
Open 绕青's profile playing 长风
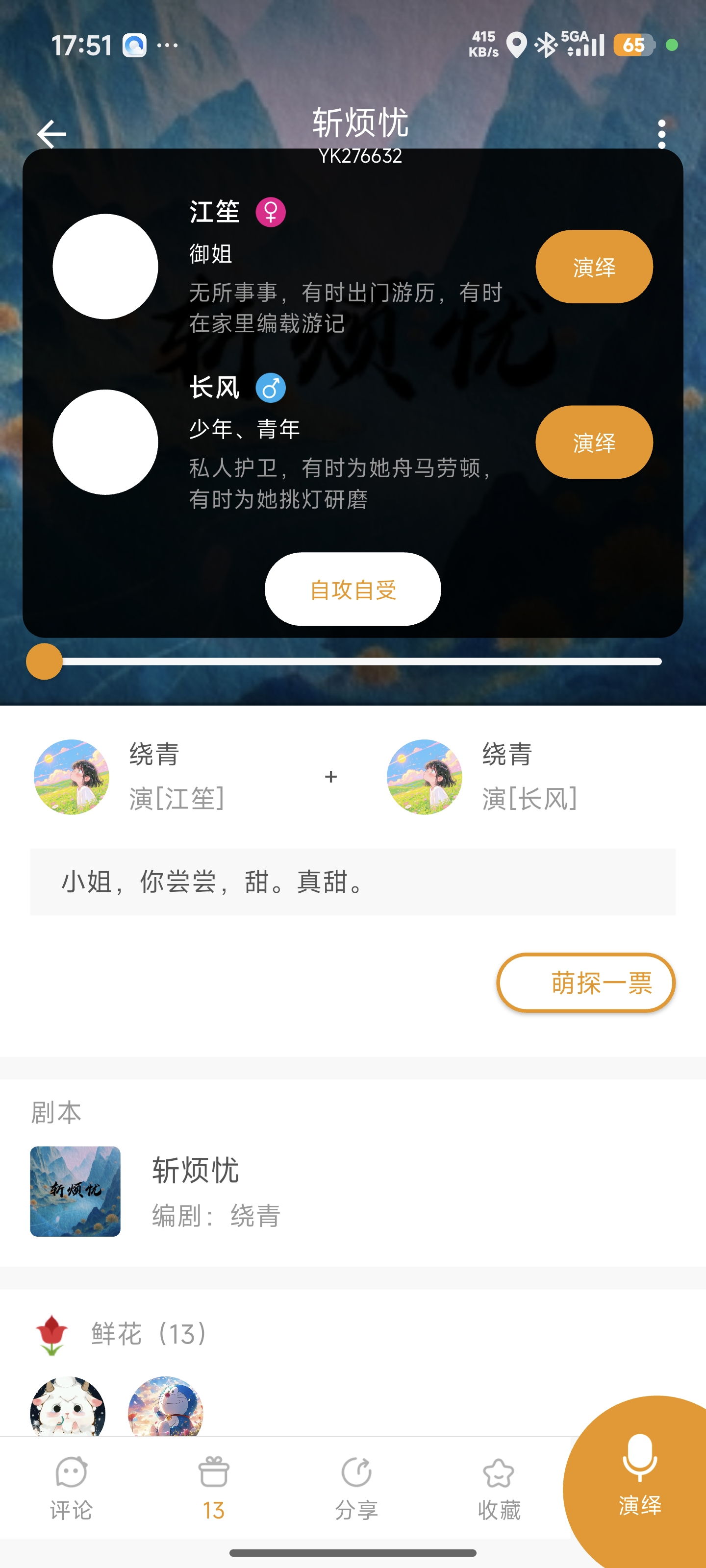pyautogui.click(x=425, y=777)
